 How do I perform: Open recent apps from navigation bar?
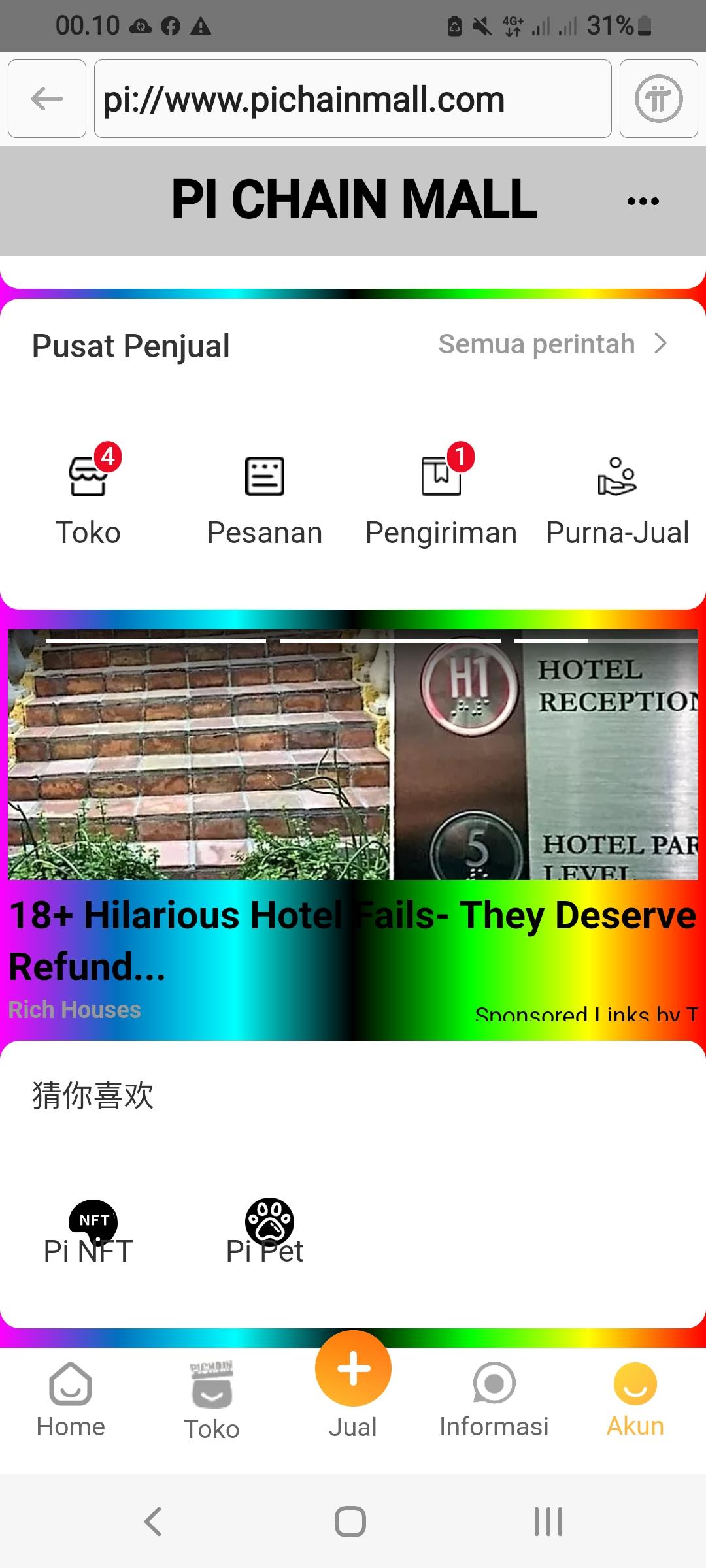click(x=548, y=1522)
